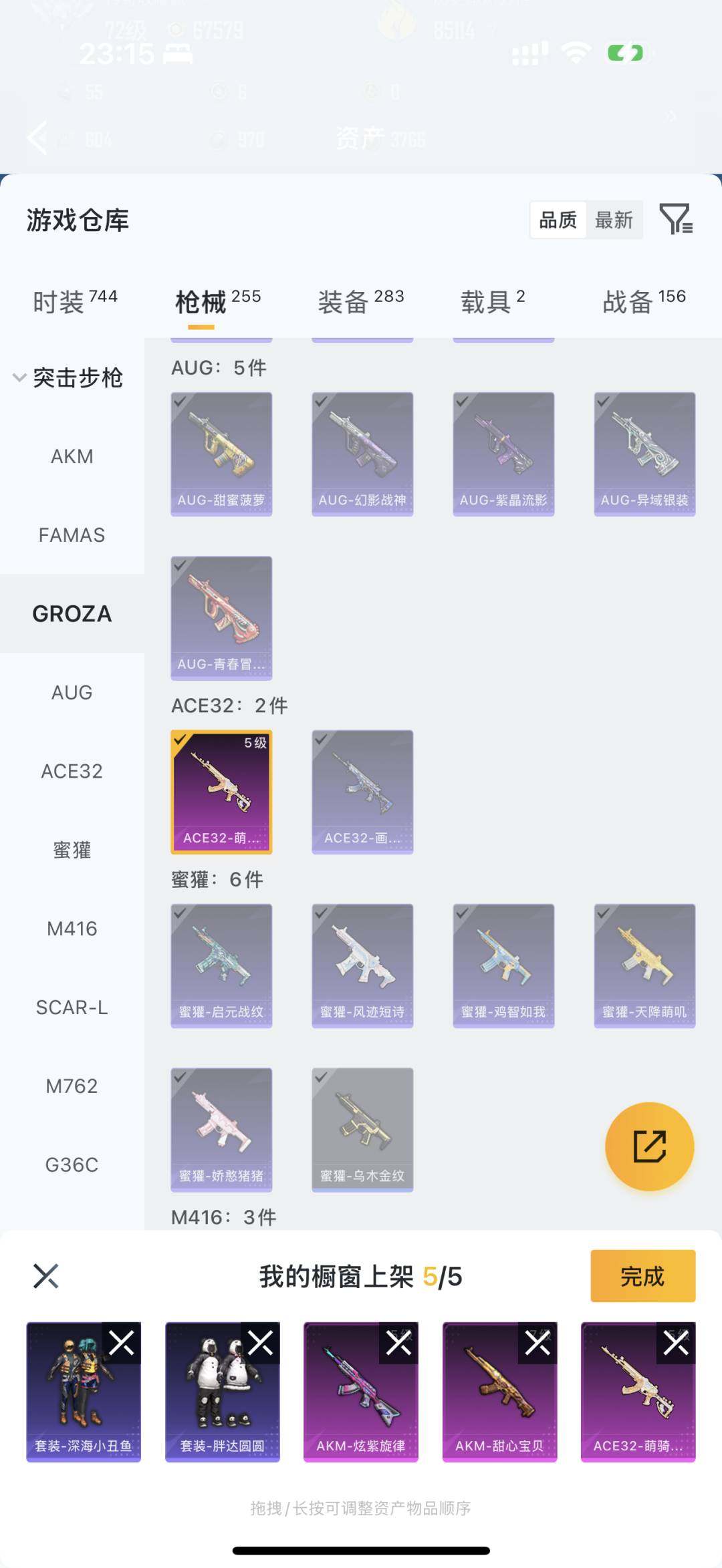
Task: Remove 套装-深海小丑鱼 from the showcase
Action: coord(122,1342)
